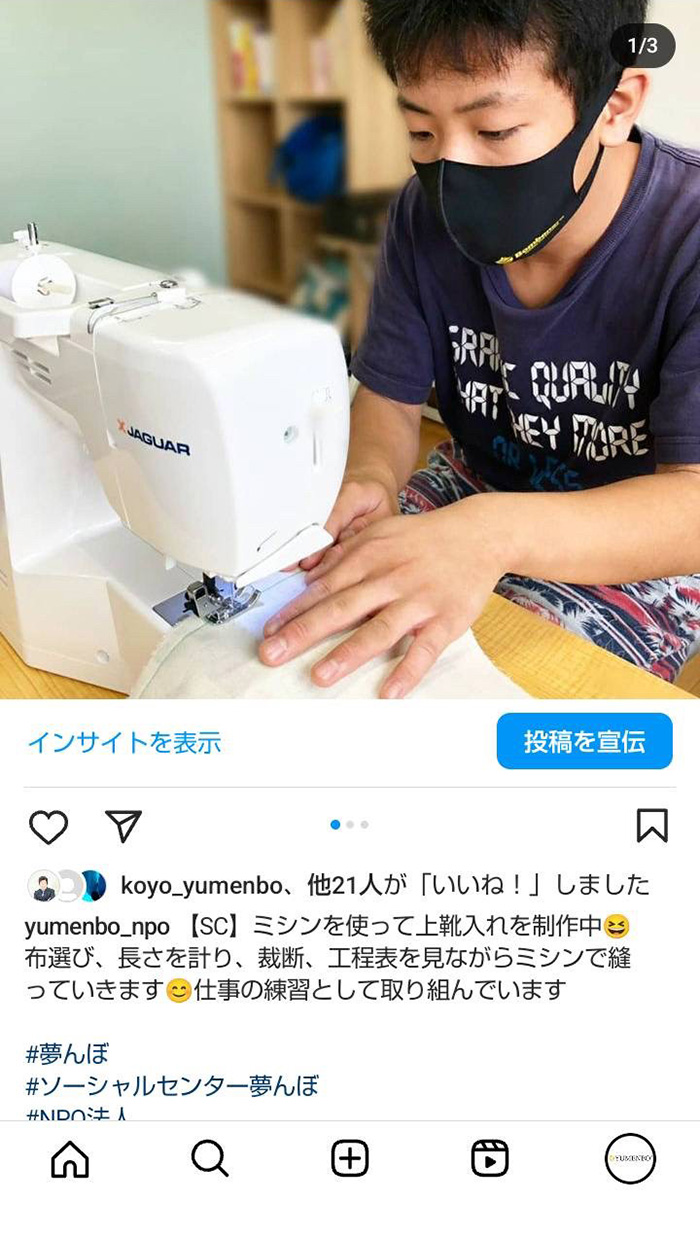The width and height of the screenshot is (700, 1237).
Task: Save the post with the bookmark icon
Action: (651, 826)
